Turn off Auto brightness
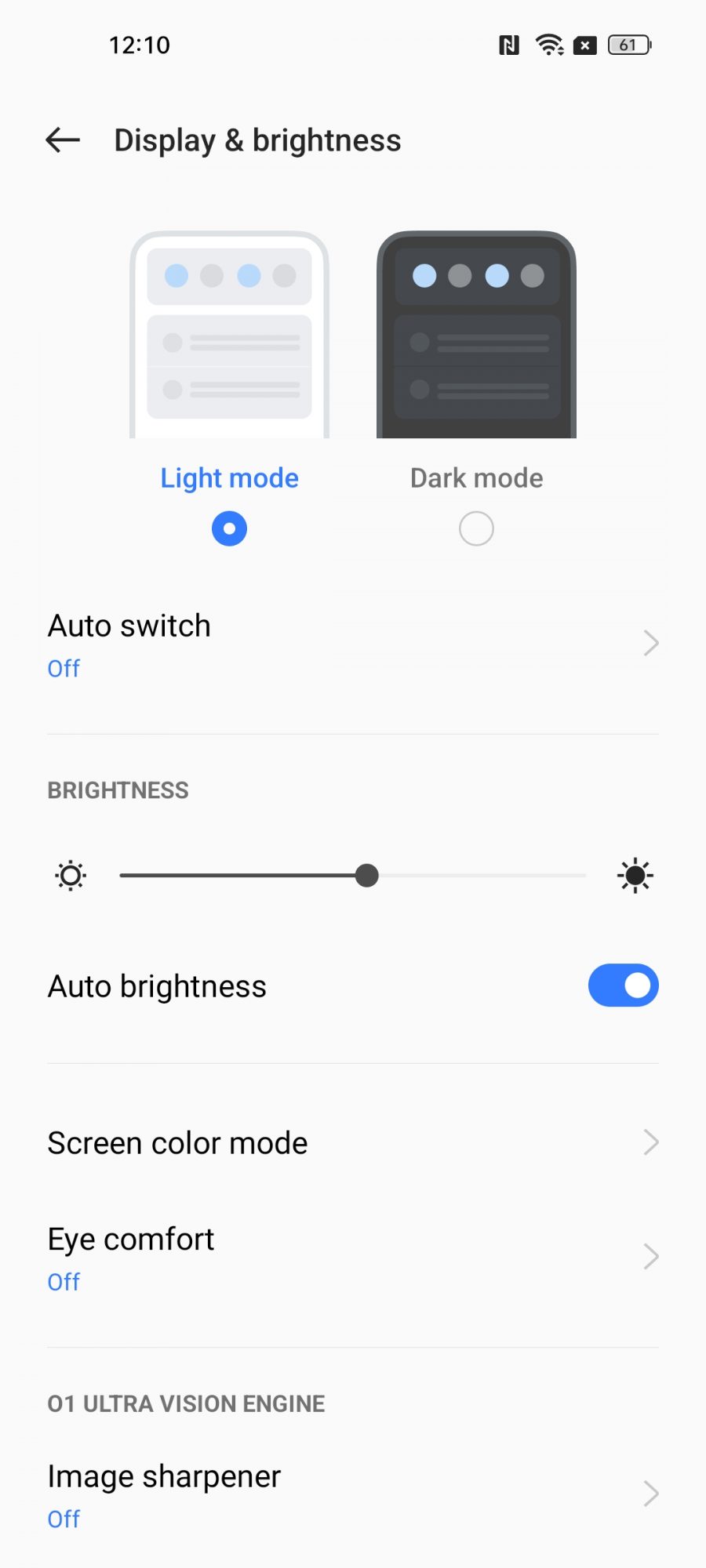This screenshot has width=706, height=1568. (623, 985)
